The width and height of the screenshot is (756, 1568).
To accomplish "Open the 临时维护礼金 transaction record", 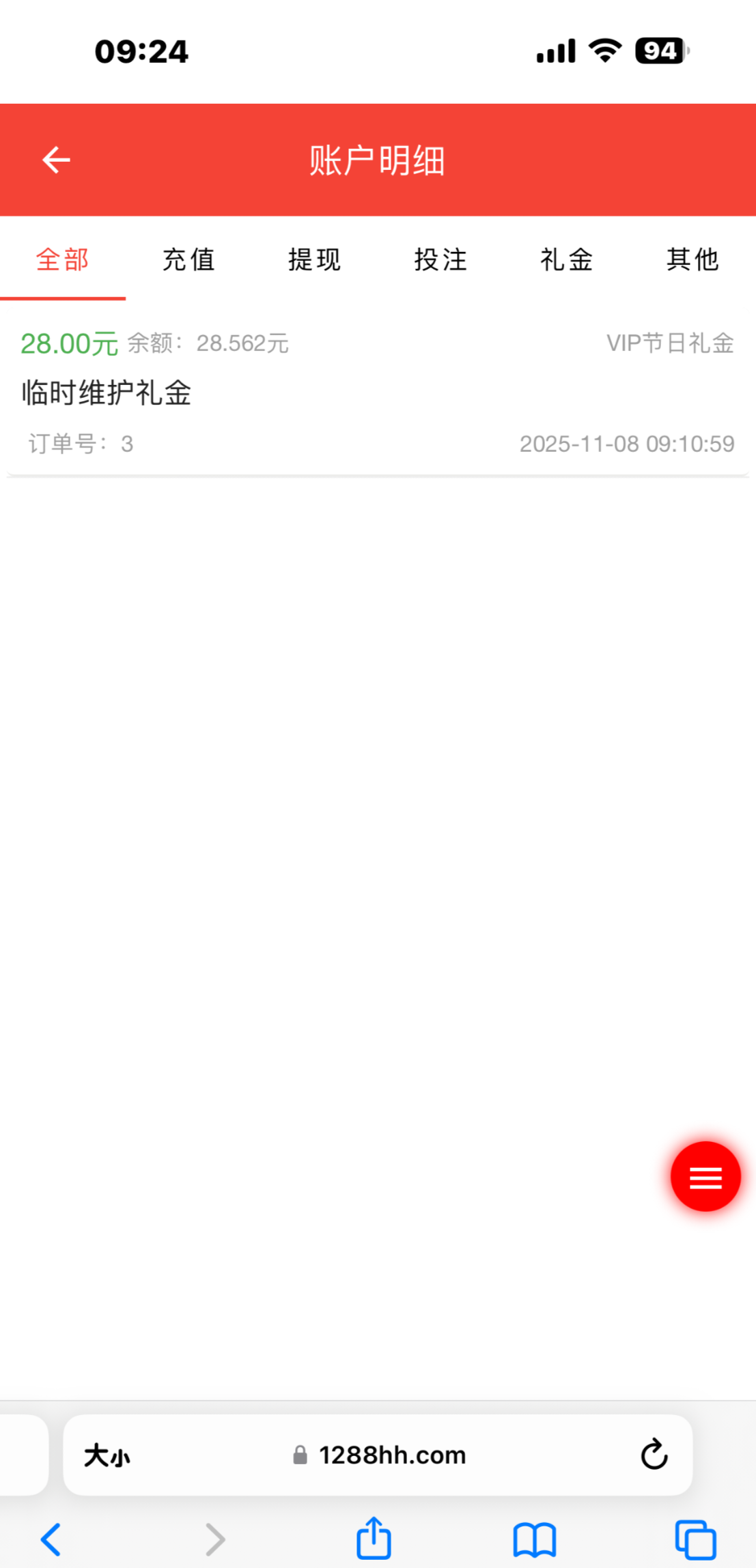I will pos(378,394).
